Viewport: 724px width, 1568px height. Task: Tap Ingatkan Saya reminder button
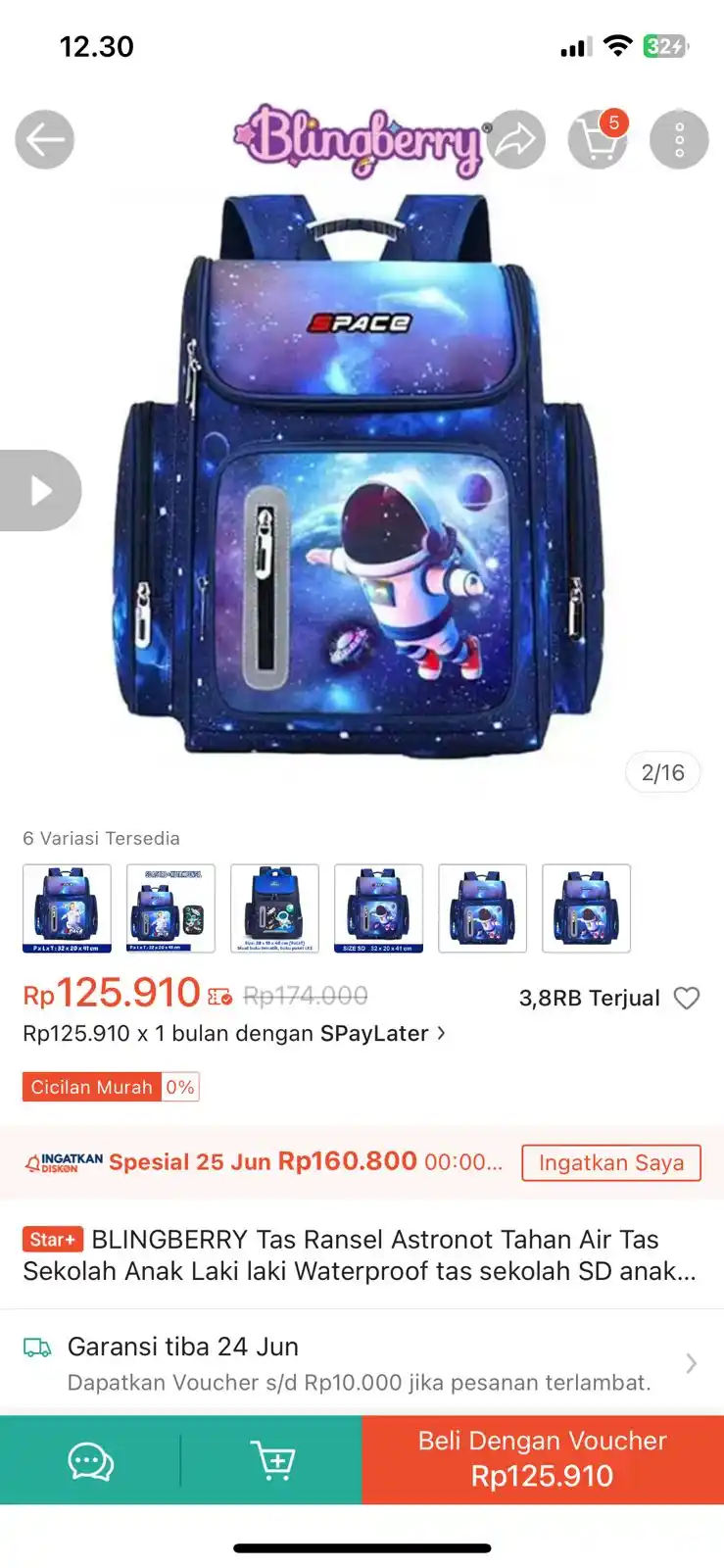611,1162
